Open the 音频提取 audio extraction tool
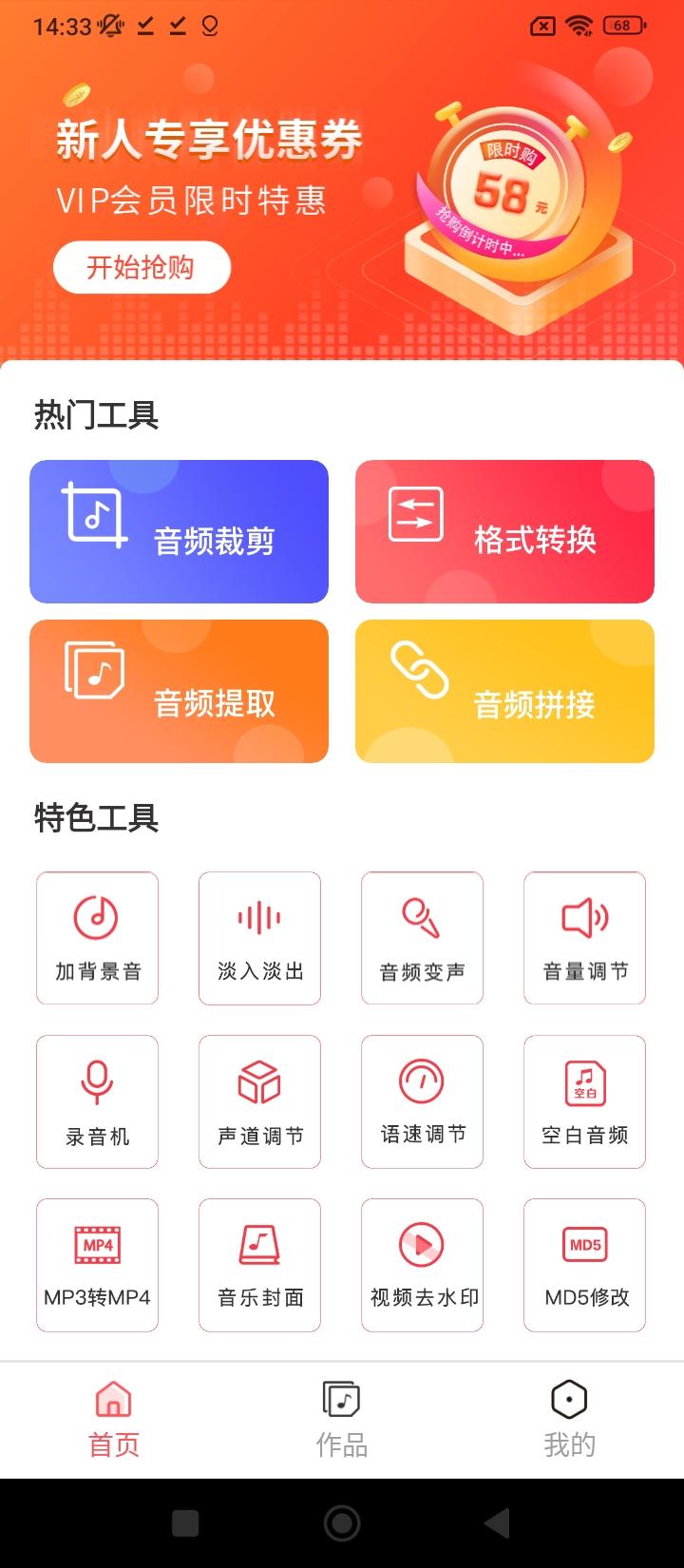The width and height of the screenshot is (684, 1568). (x=179, y=691)
